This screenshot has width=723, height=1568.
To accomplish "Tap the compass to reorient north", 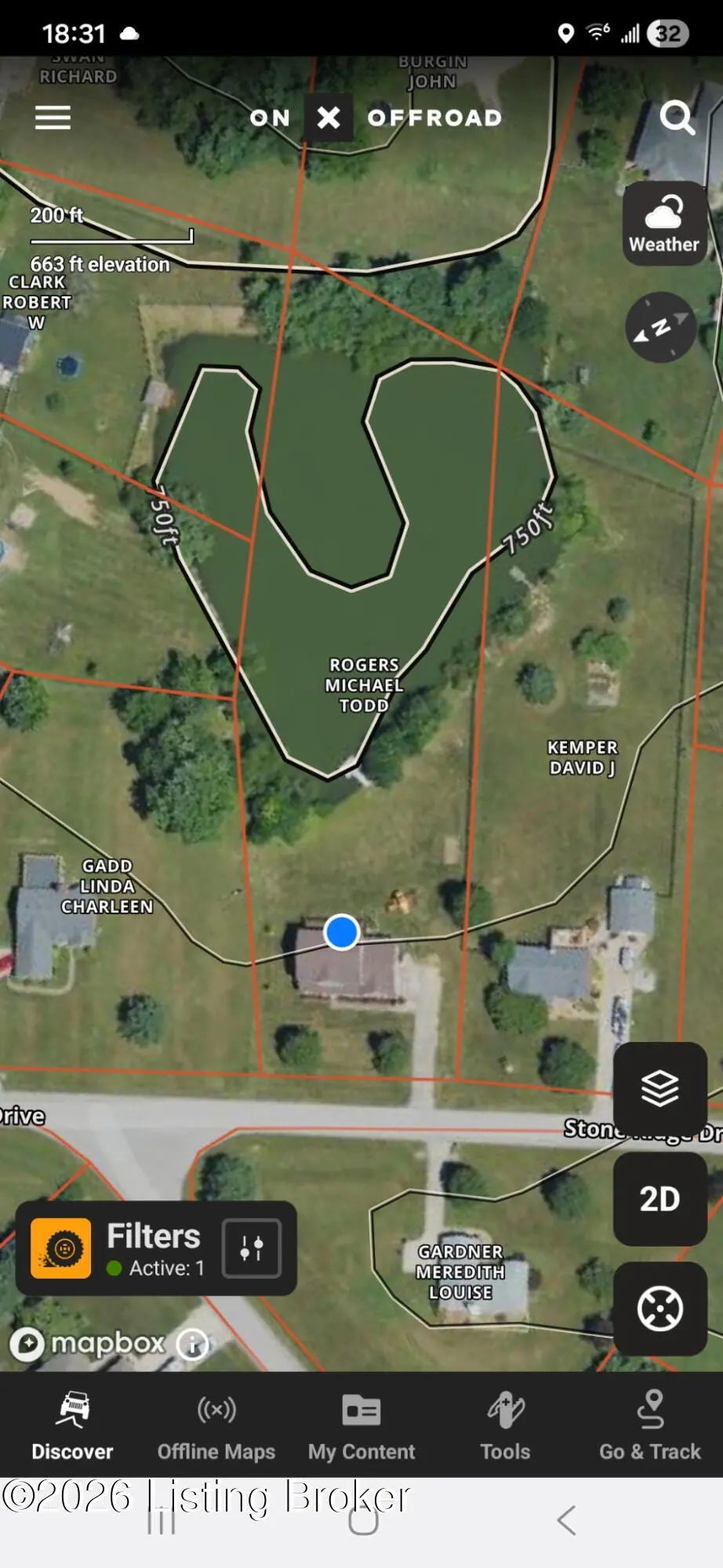I will click(661, 327).
